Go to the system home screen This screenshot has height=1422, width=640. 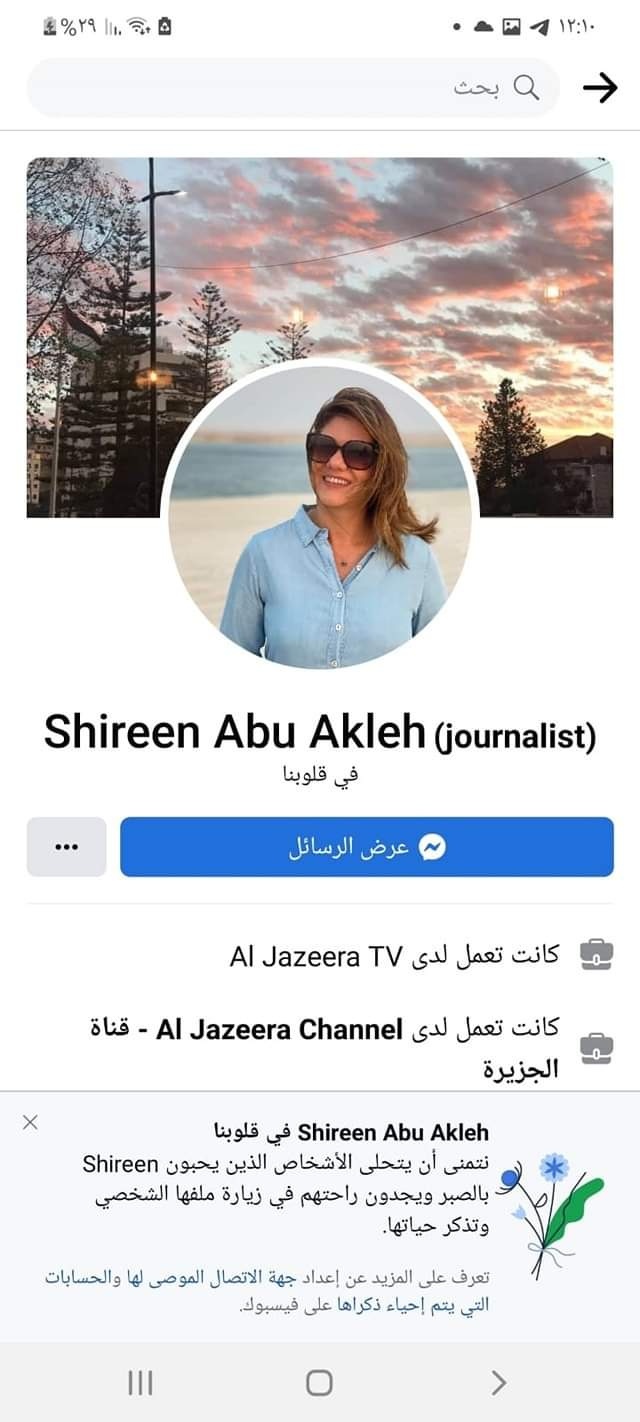click(319, 1383)
